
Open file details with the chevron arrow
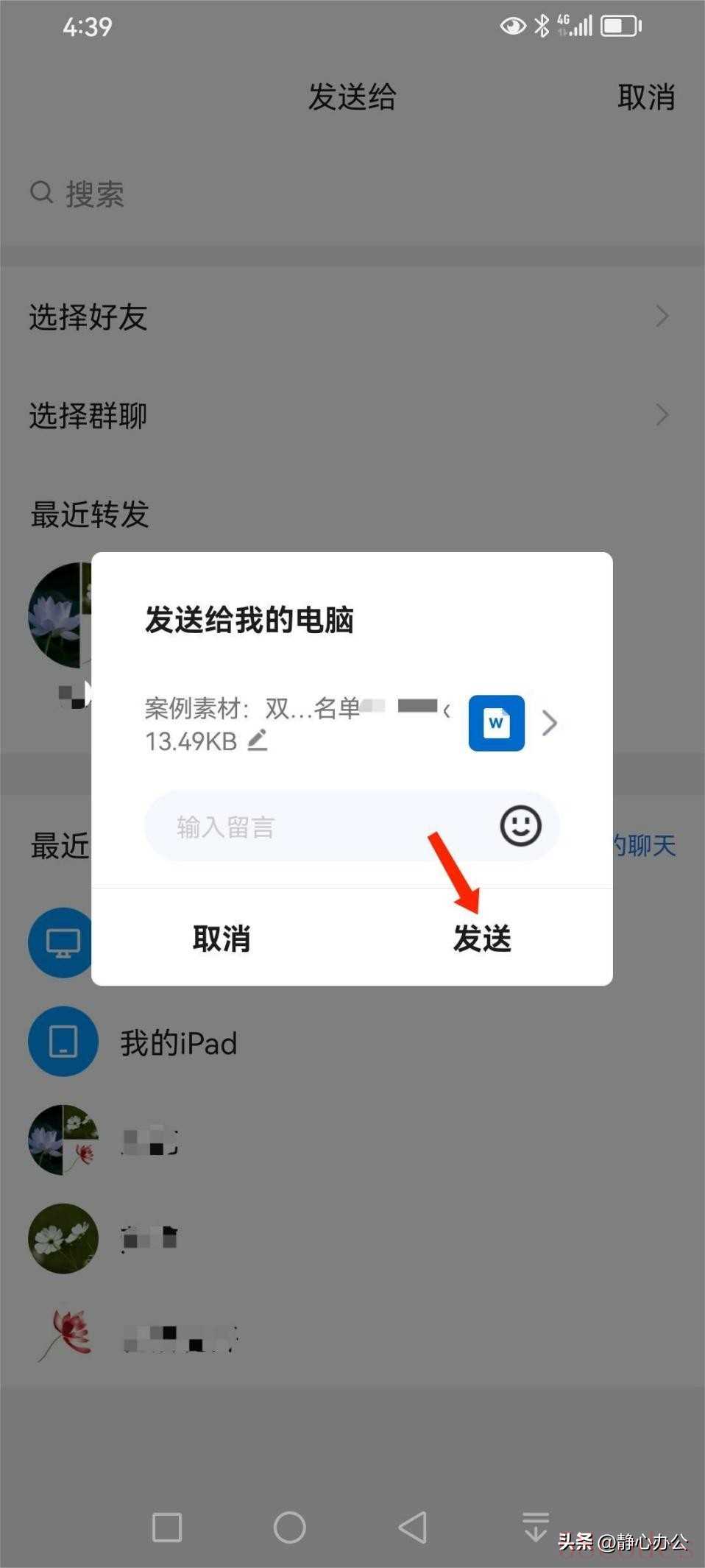tap(549, 723)
